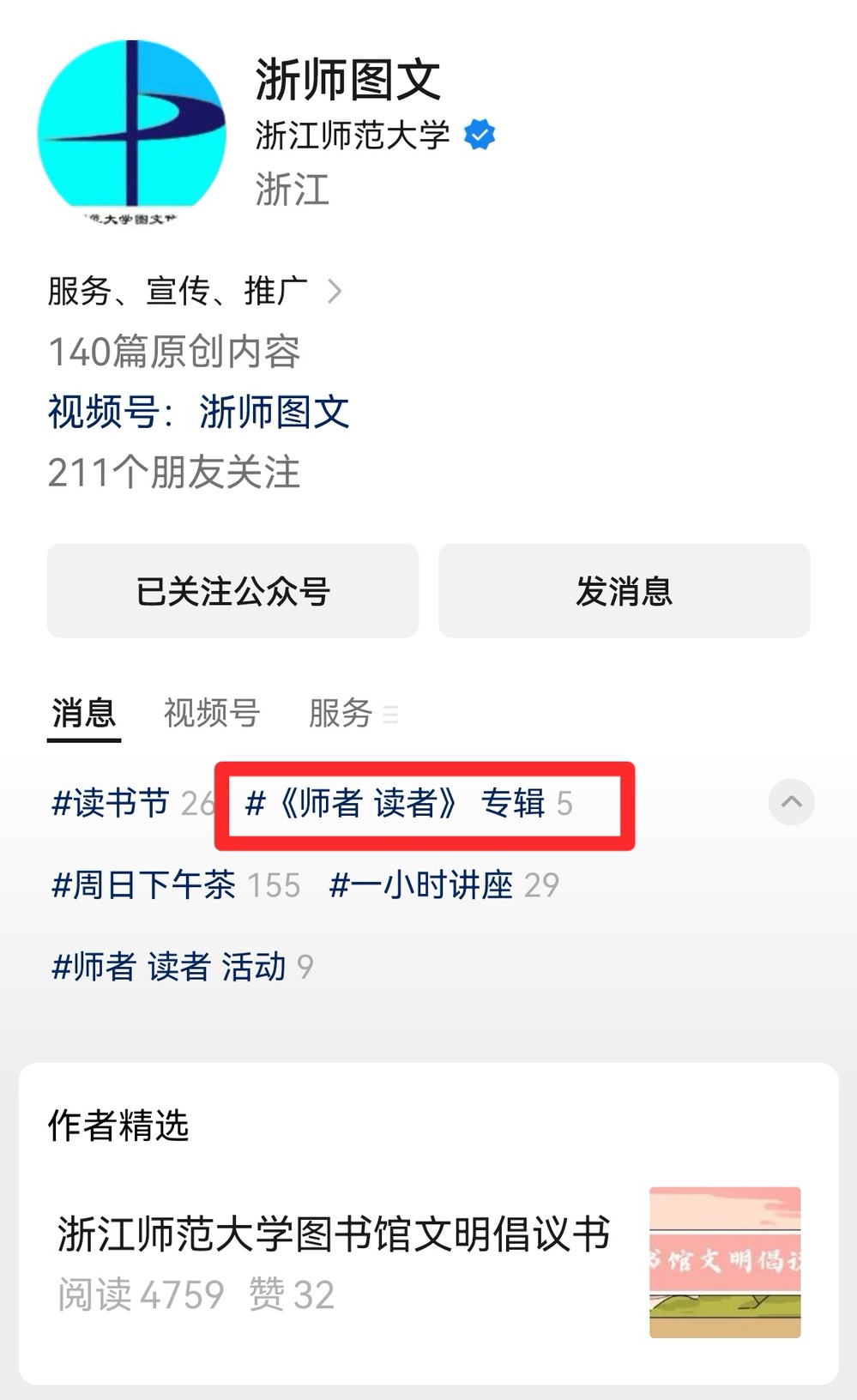Select the 消息 tab
This screenshot has height=1400, width=857.
[x=84, y=713]
